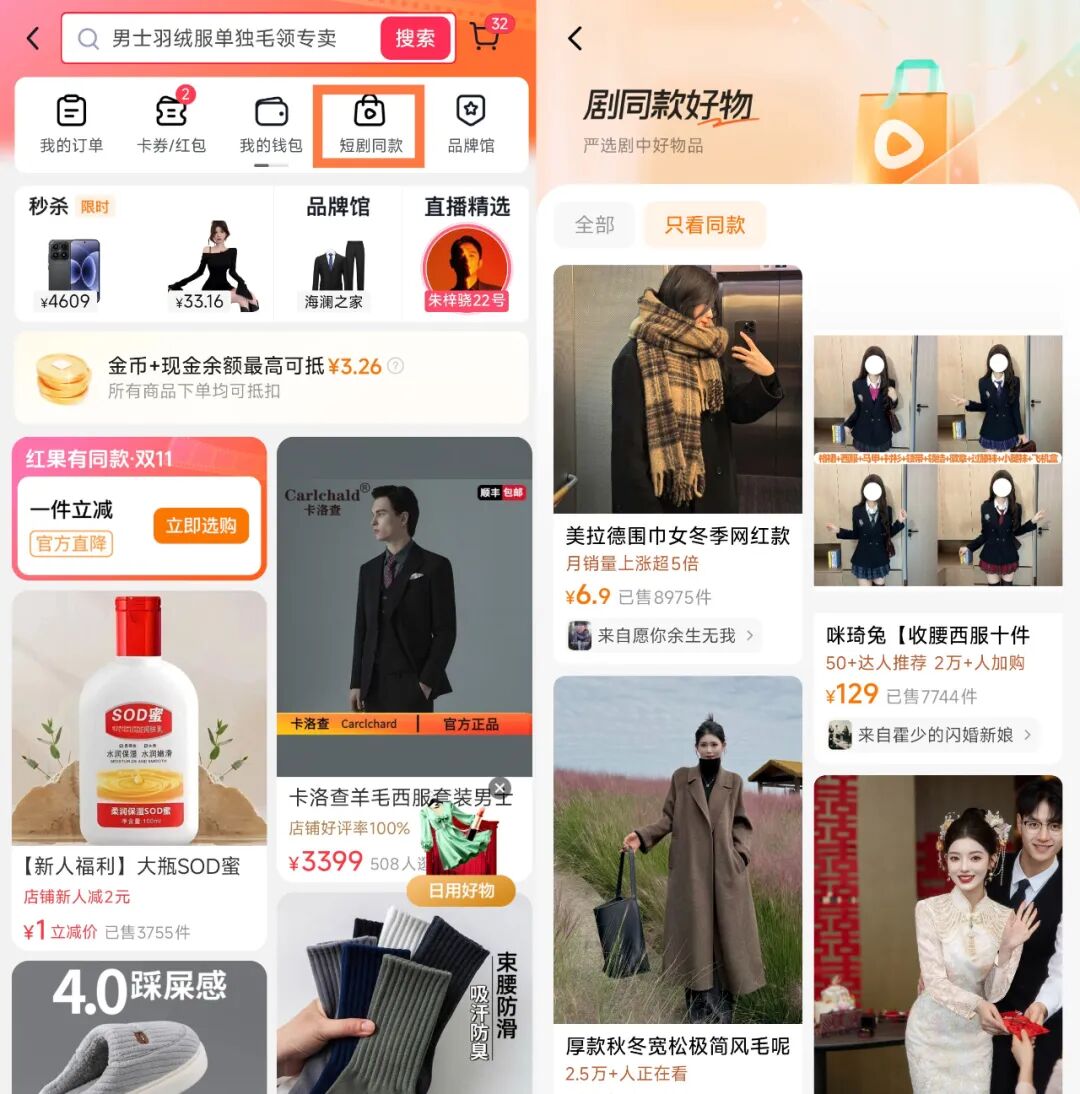Tap the red 搜索 button
The image size is (1080, 1094).
pyautogui.click(x=415, y=39)
